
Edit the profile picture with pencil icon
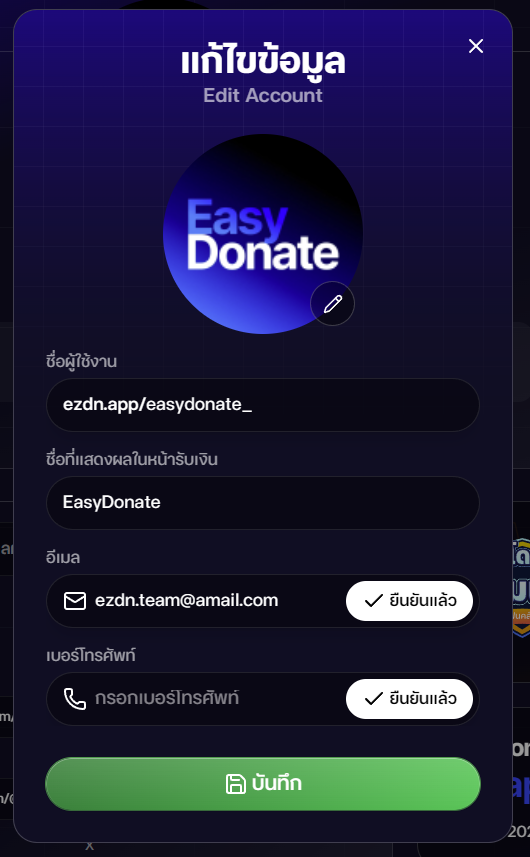pyautogui.click(x=332, y=304)
